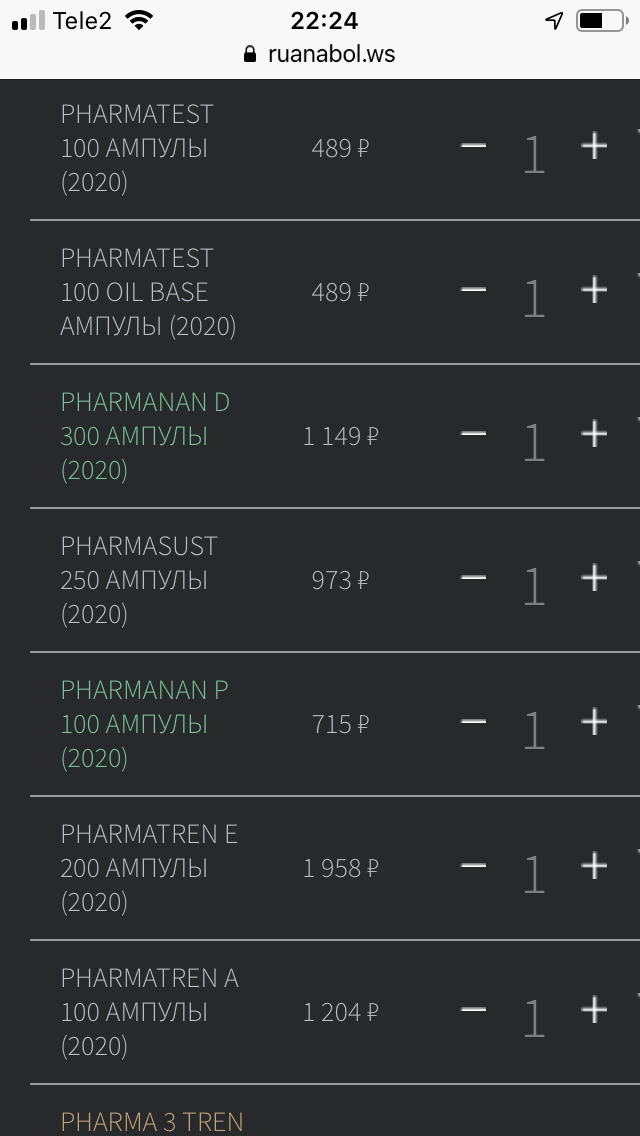Screen dimensions: 640x1136
Task: Increase quantity of PHARMATEST 100 АМПУЛЫ
Action: (594, 147)
